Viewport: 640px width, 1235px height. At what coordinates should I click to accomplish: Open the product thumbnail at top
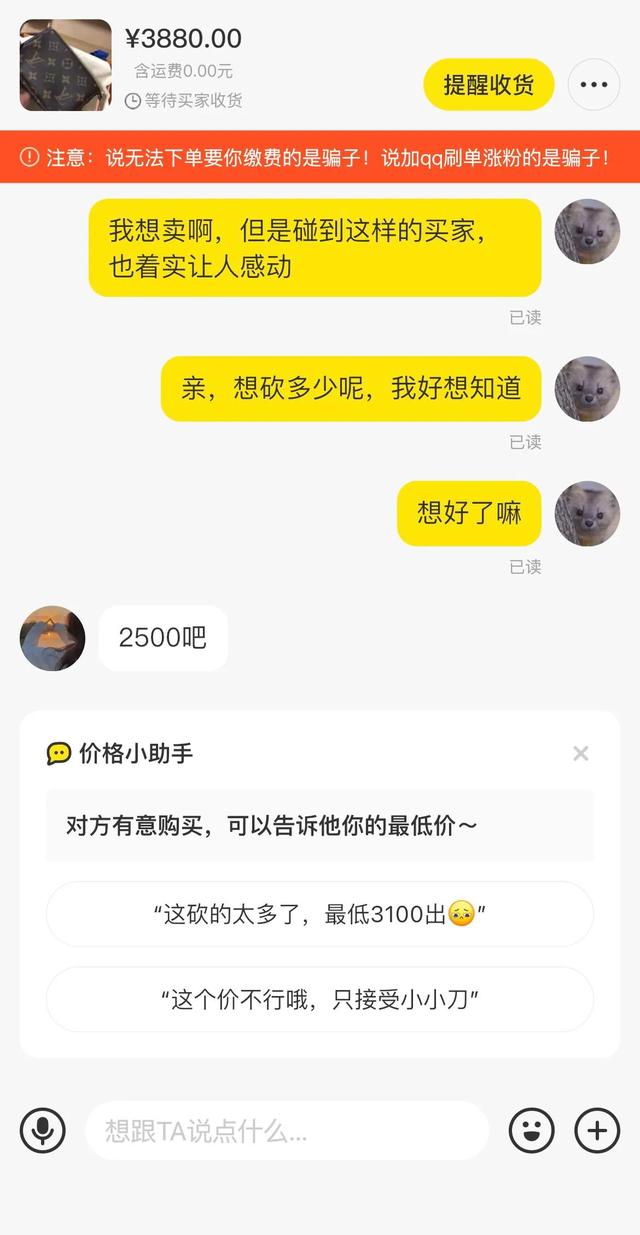(x=66, y=65)
